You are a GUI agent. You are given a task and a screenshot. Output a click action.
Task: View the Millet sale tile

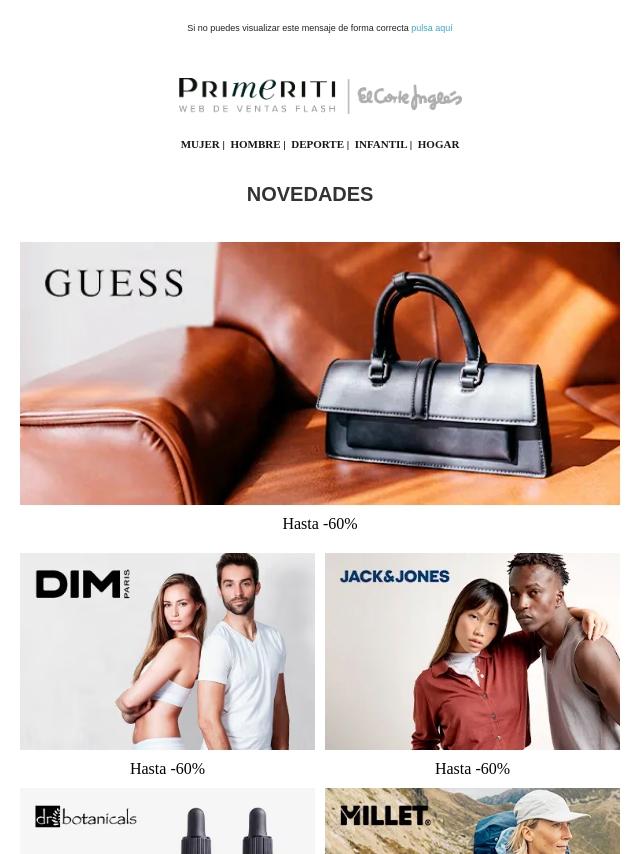click(x=472, y=821)
